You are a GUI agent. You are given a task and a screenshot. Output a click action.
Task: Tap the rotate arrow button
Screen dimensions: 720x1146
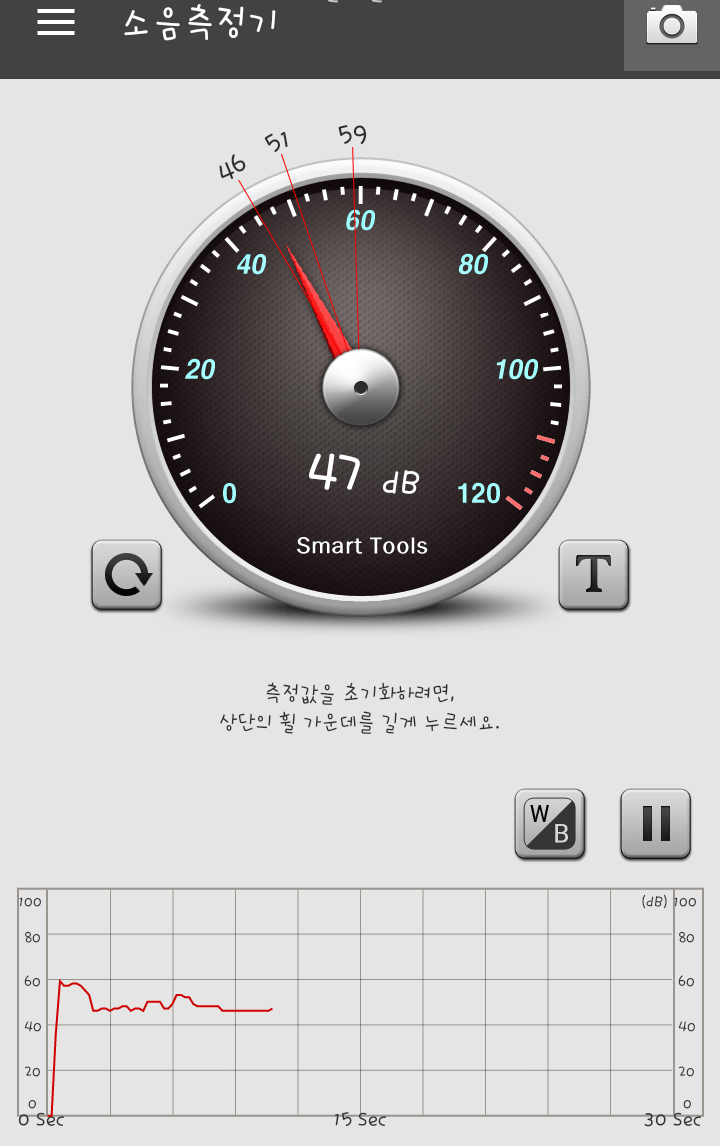127,575
